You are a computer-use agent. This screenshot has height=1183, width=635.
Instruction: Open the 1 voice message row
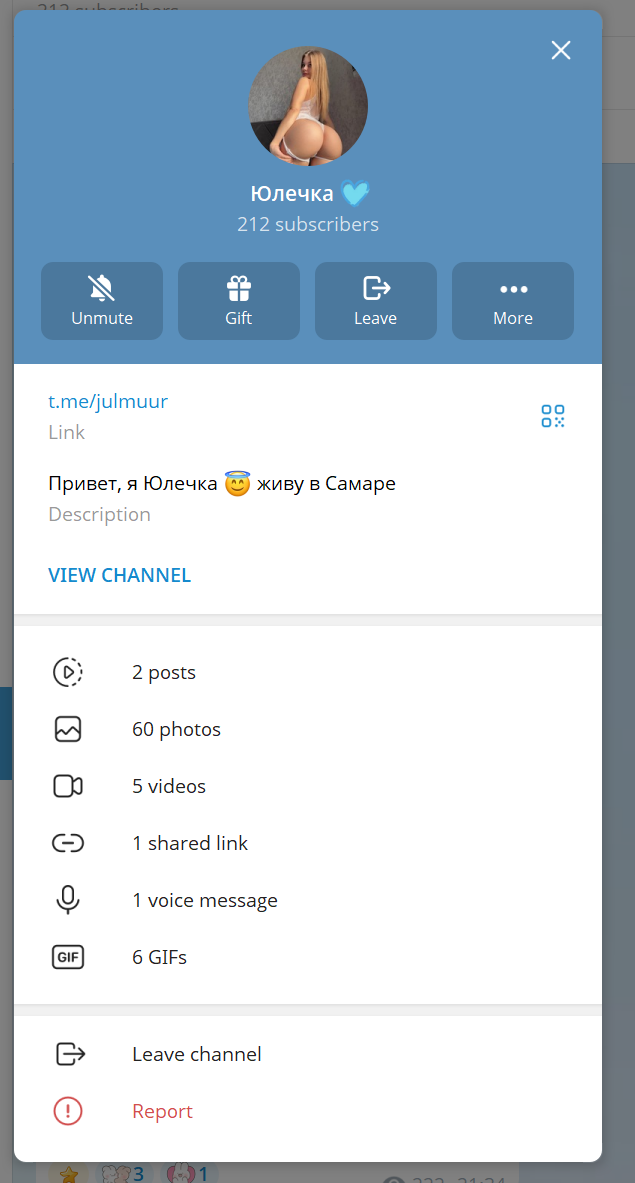pos(204,901)
